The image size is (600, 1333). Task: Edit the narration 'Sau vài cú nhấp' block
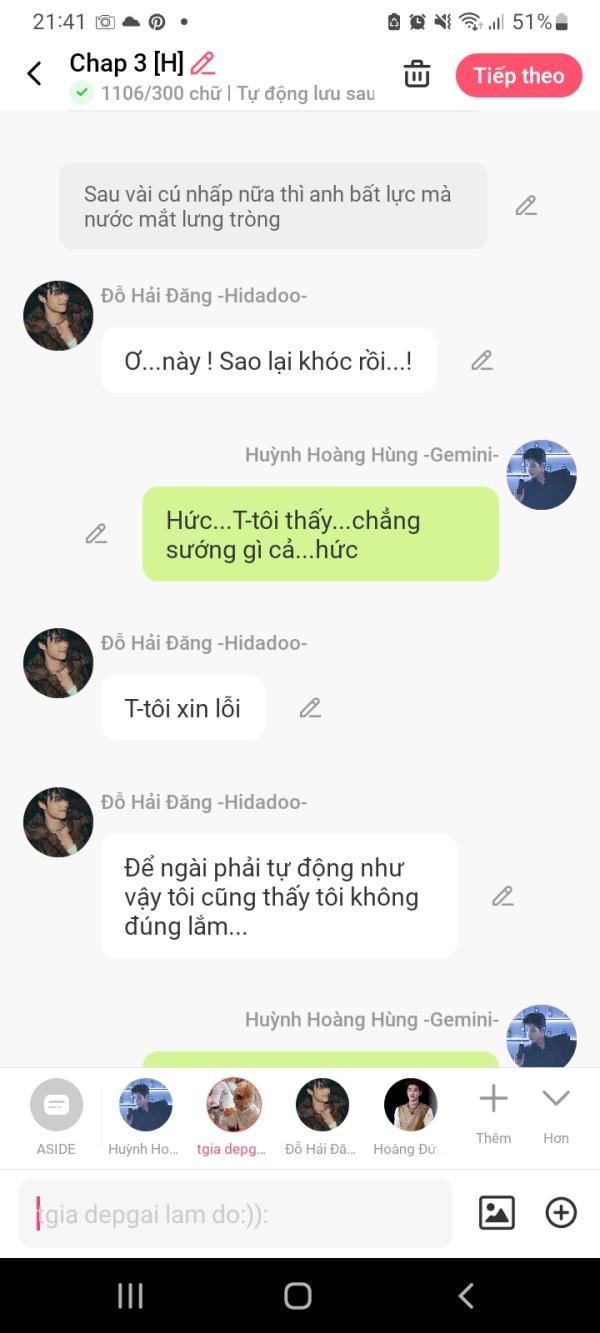point(526,206)
